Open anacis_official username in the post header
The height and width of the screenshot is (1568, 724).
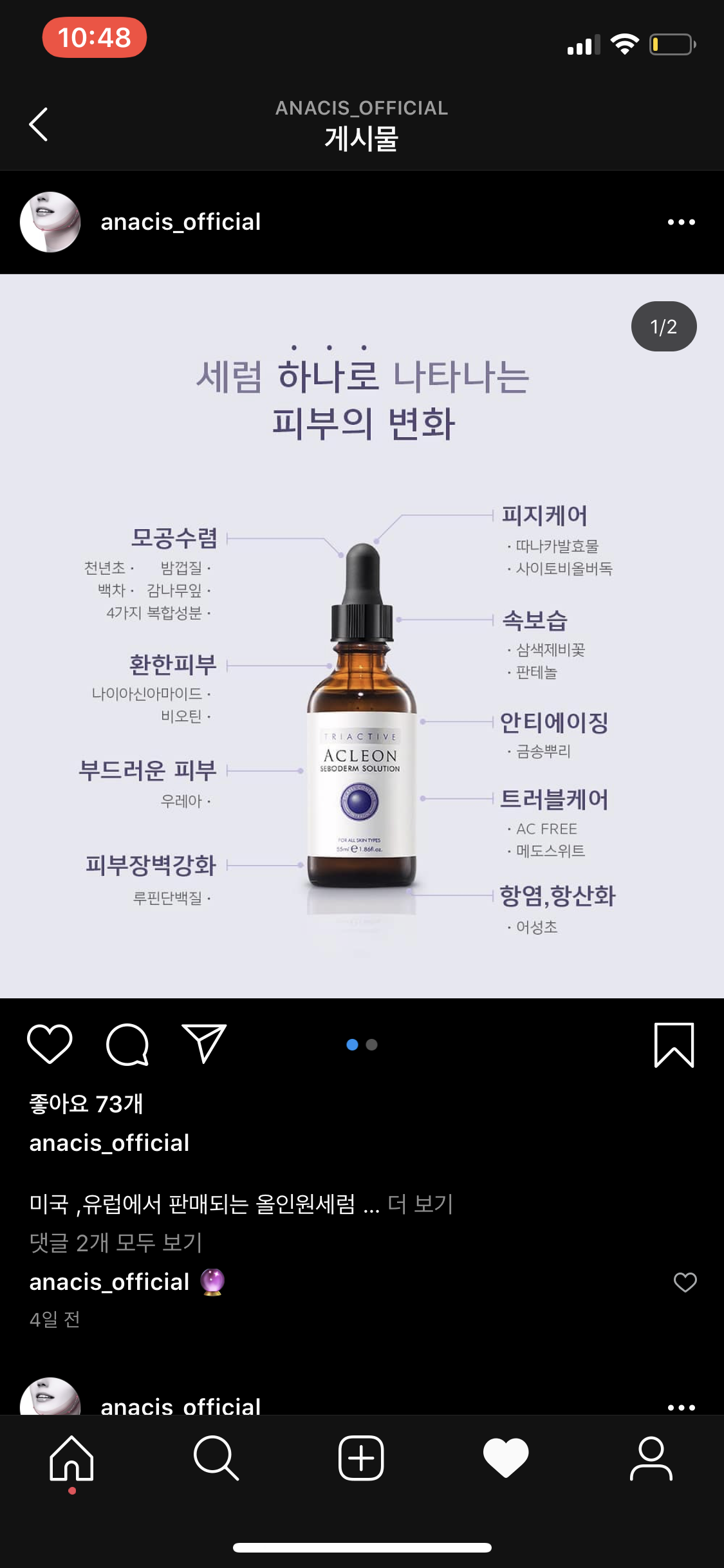point(181,222)
